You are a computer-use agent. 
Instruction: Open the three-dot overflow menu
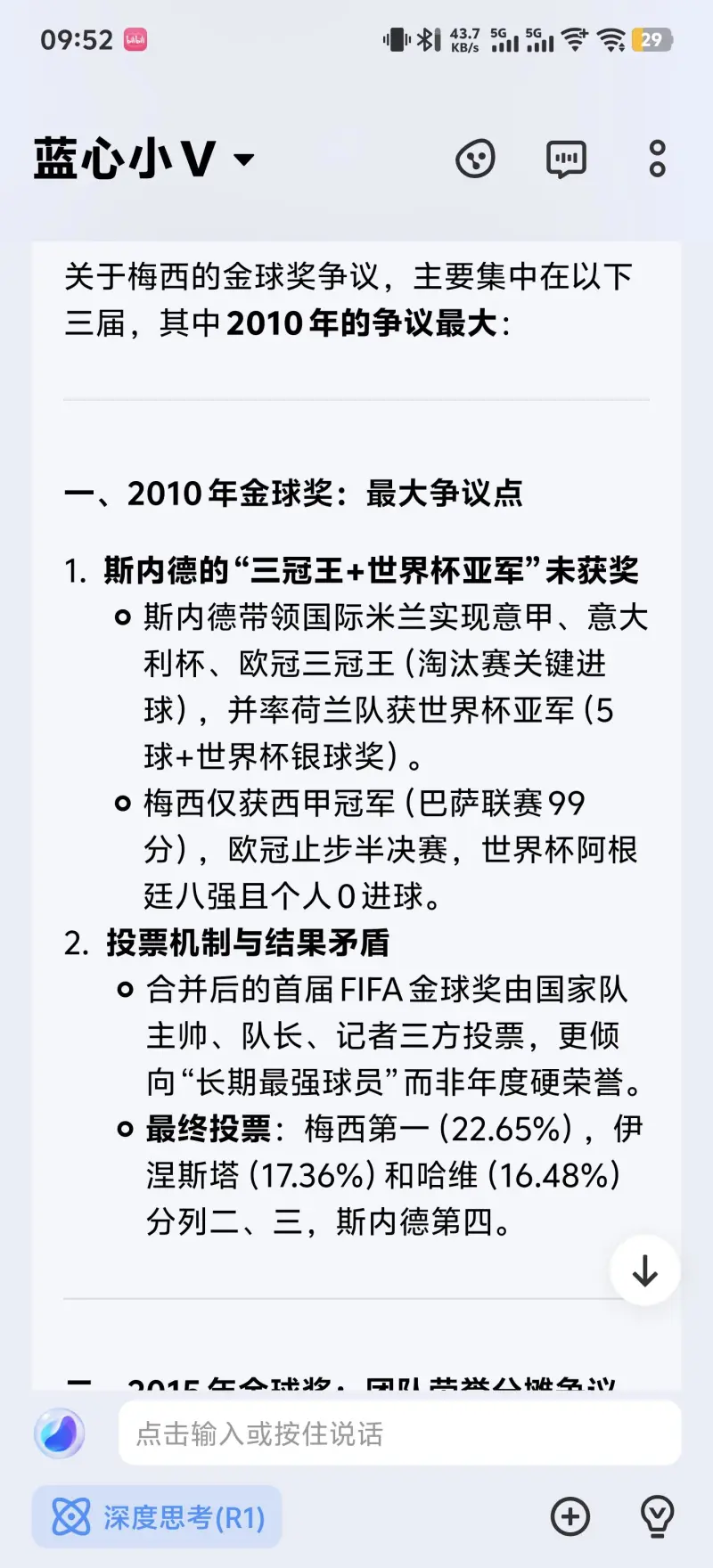[658, 159]
